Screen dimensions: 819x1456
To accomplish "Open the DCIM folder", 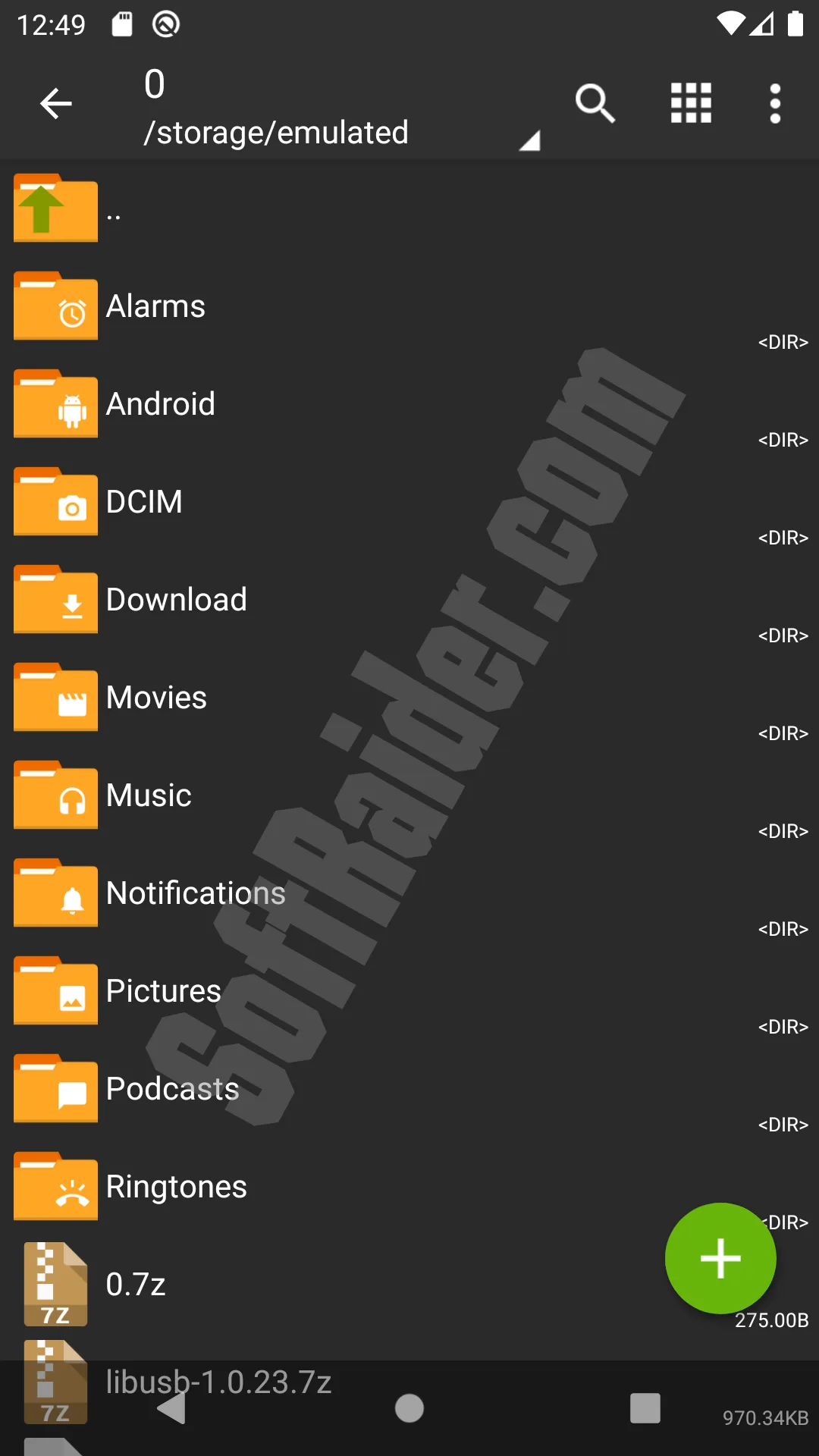I will tap(144, 503).
